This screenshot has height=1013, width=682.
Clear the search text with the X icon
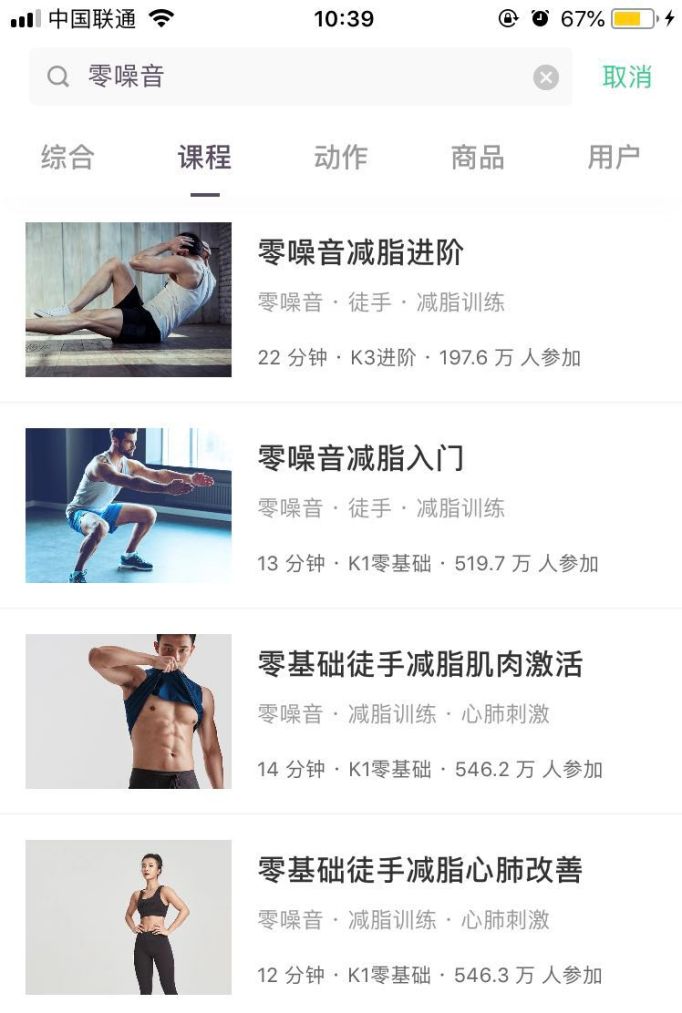[x=546, y=77]
